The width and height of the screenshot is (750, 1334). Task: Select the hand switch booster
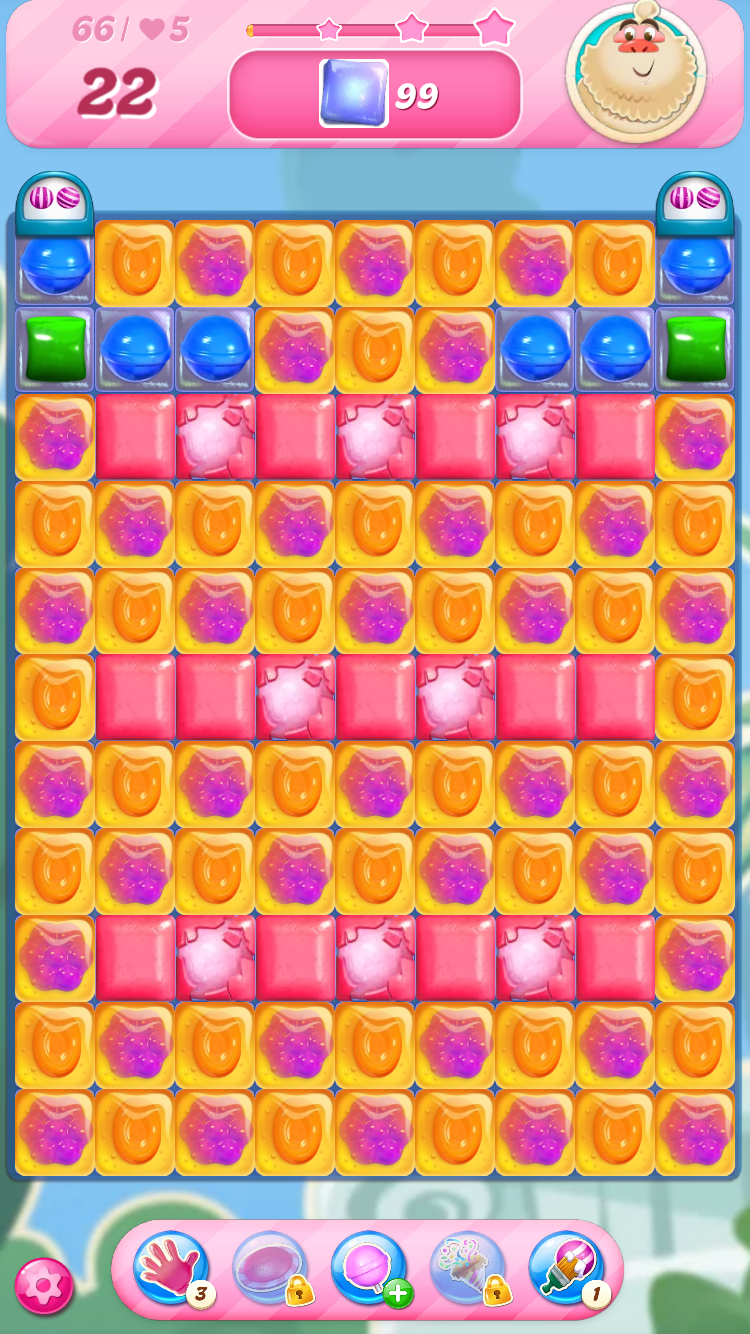[x=172, y=1268]
